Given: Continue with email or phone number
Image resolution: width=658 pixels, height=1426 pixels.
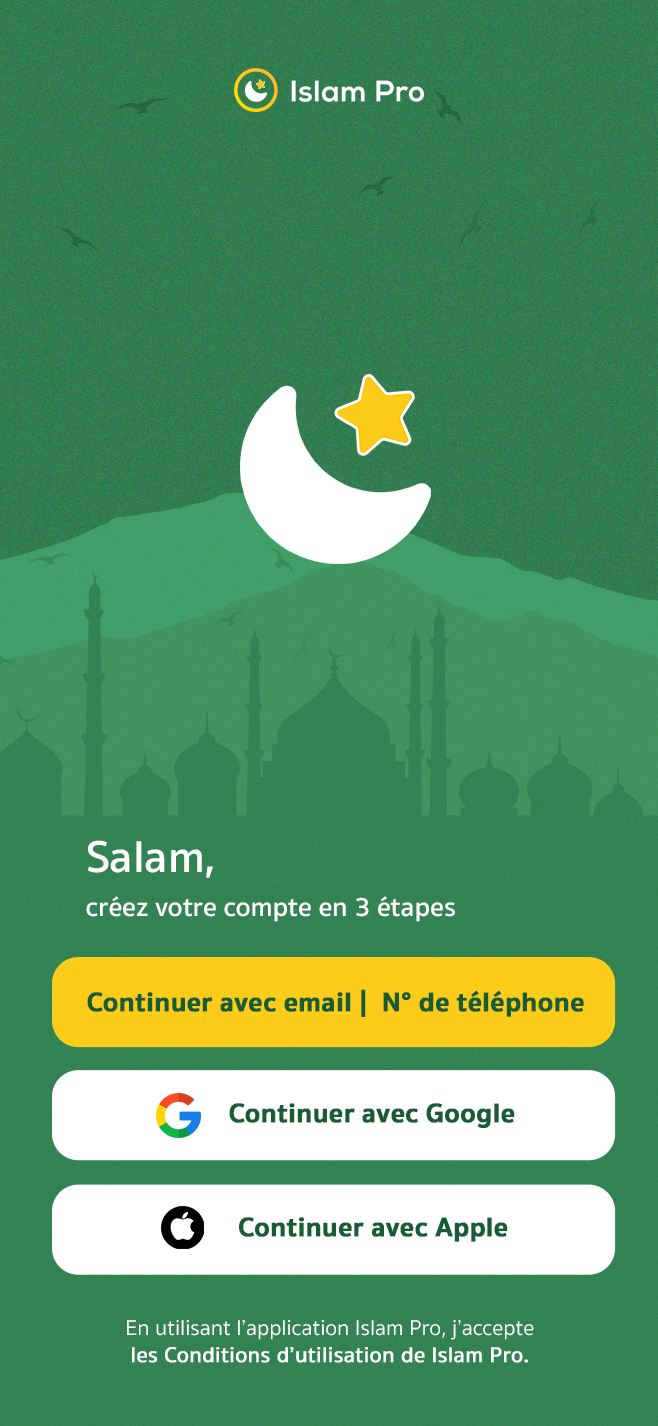Looking at the screenshot, I should point(333,1002).
